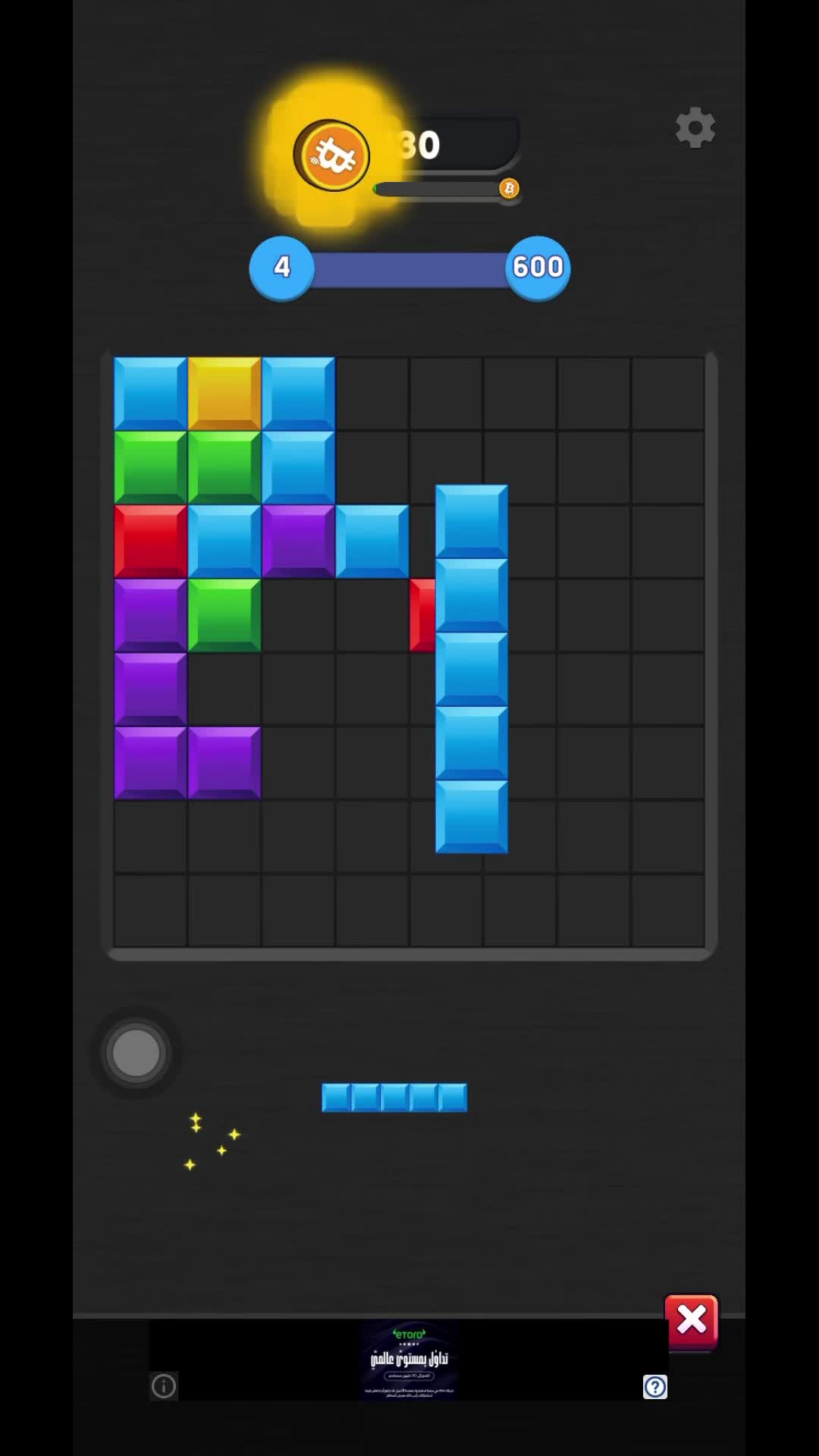The image size is (819, 1456).
Task: Tap the ad info icon
Action: [164, 1386]
